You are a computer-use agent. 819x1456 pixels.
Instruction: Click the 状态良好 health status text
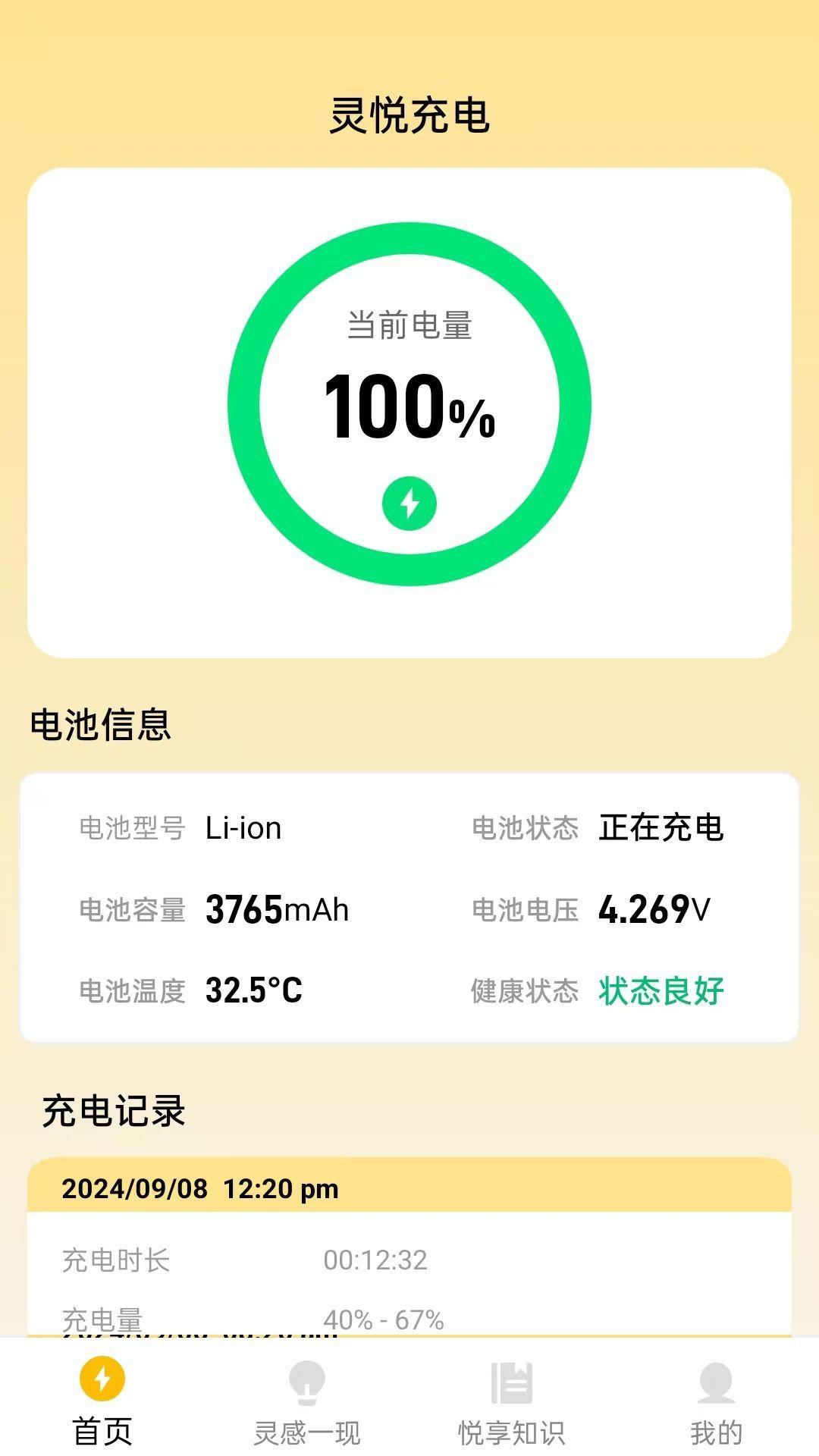click(661, 988)
